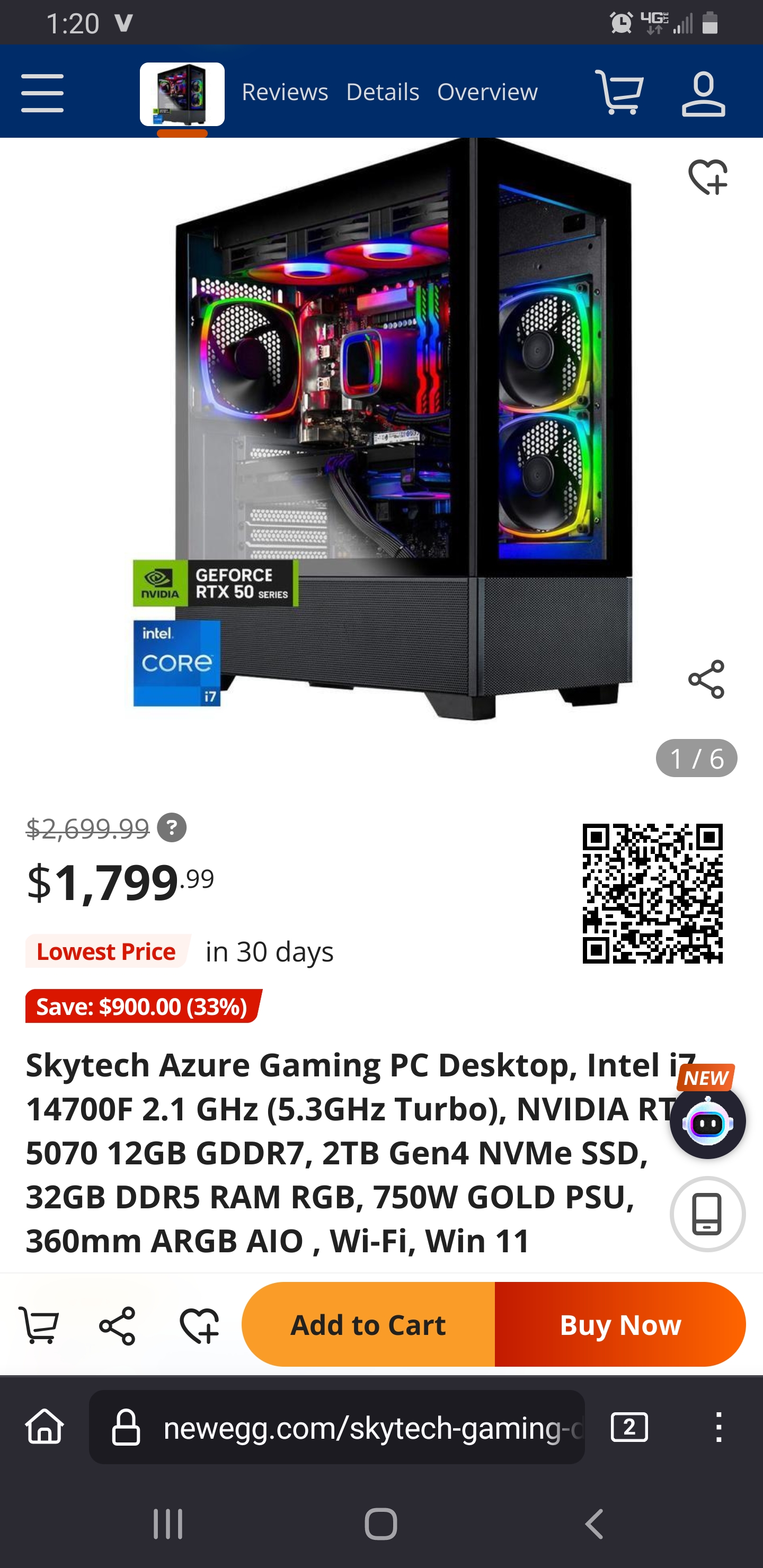Jump to the Reviews section
Image resolution: width=763 pixels, height=1568 pixels.
click(285, 92)
